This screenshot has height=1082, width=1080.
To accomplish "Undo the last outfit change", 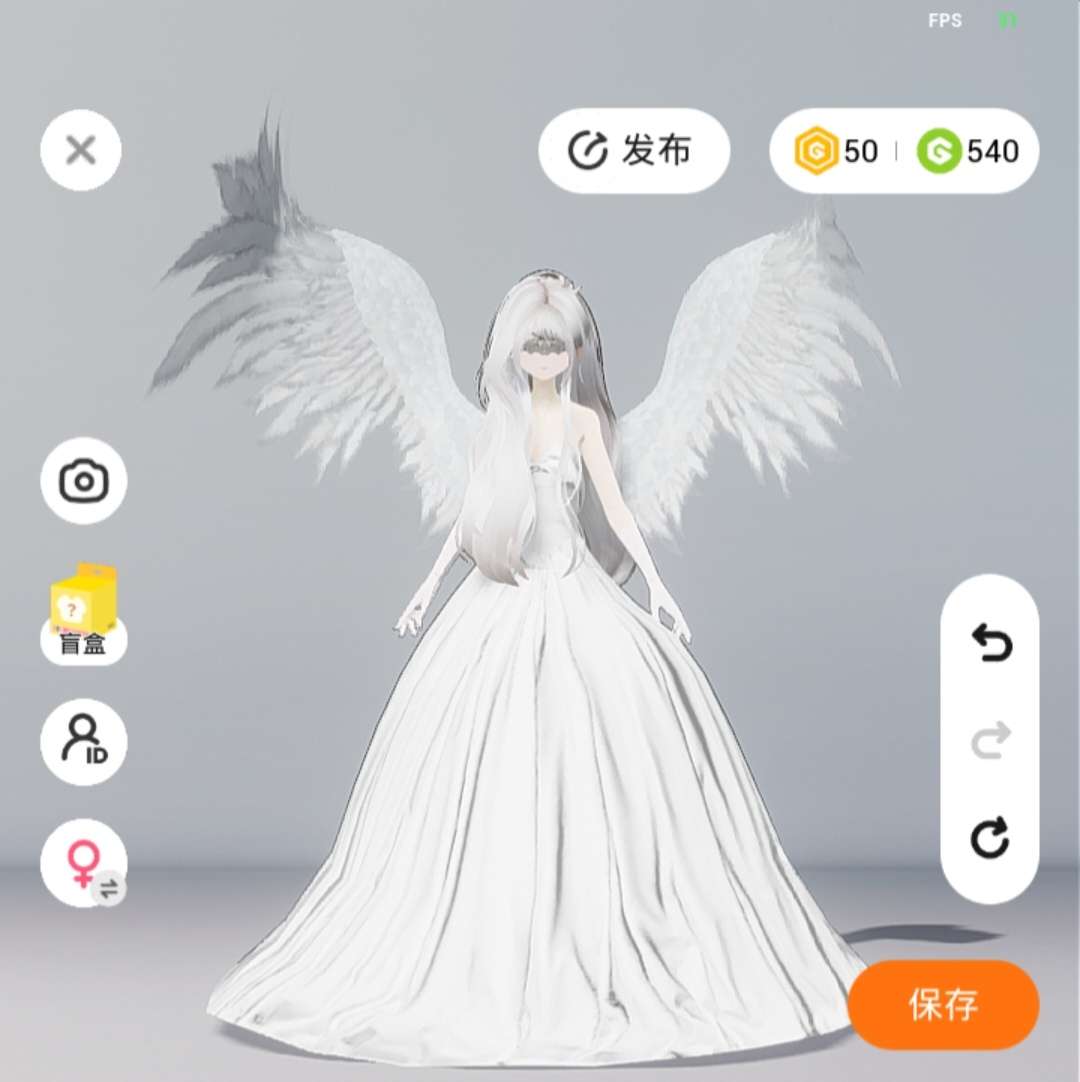I will point(990,643).
